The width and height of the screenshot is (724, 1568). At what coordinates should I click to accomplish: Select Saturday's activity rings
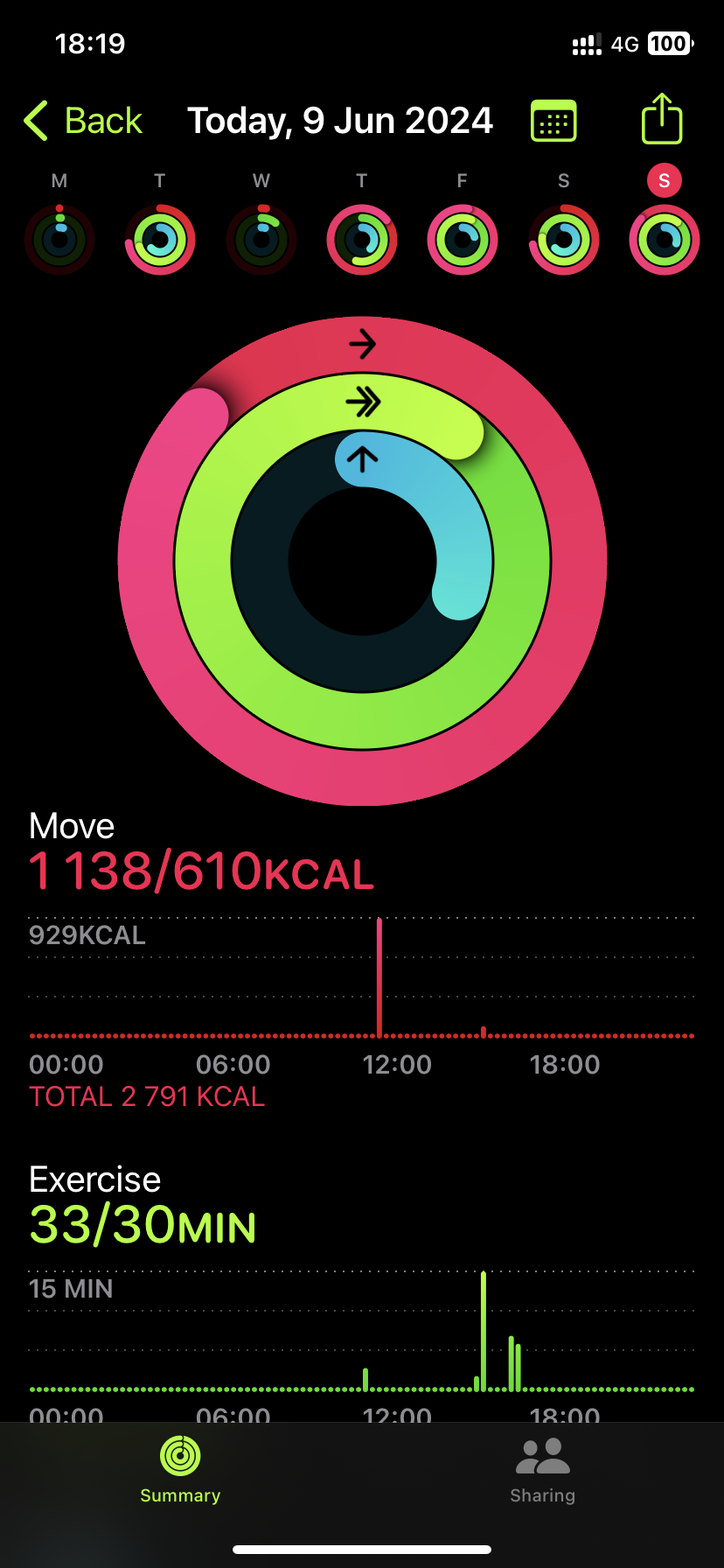[x=564, y=239]
